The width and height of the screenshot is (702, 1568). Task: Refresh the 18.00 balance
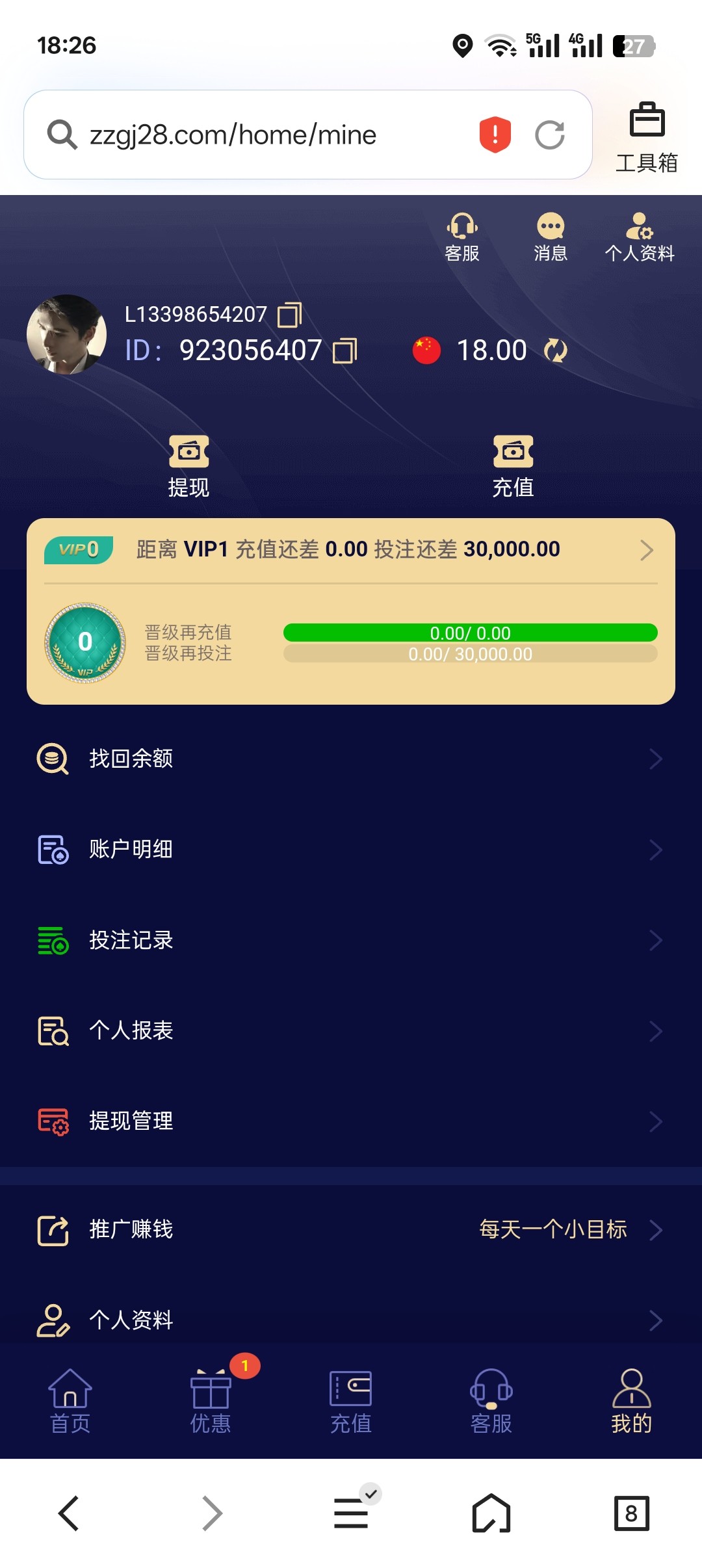(x=556, y=351)
